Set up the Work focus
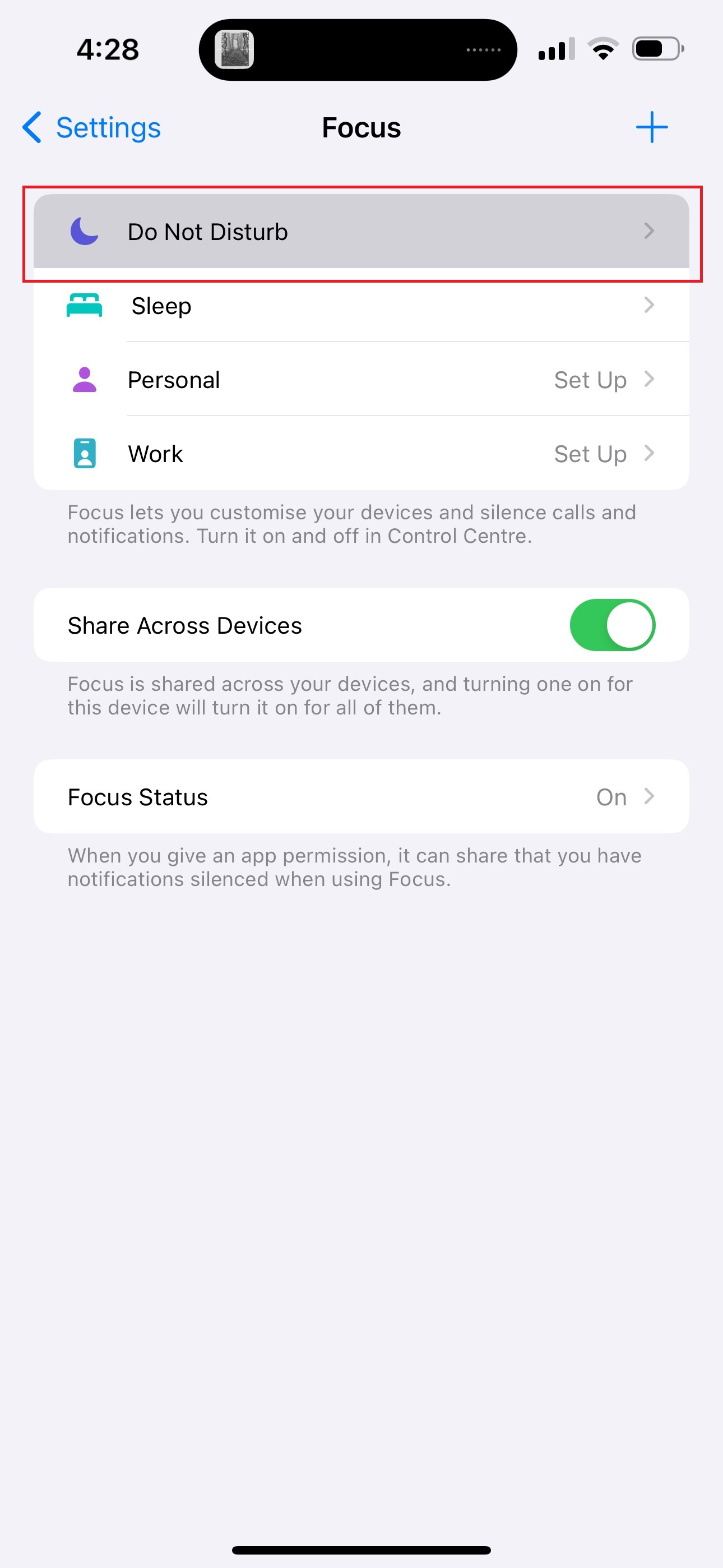 361,454
